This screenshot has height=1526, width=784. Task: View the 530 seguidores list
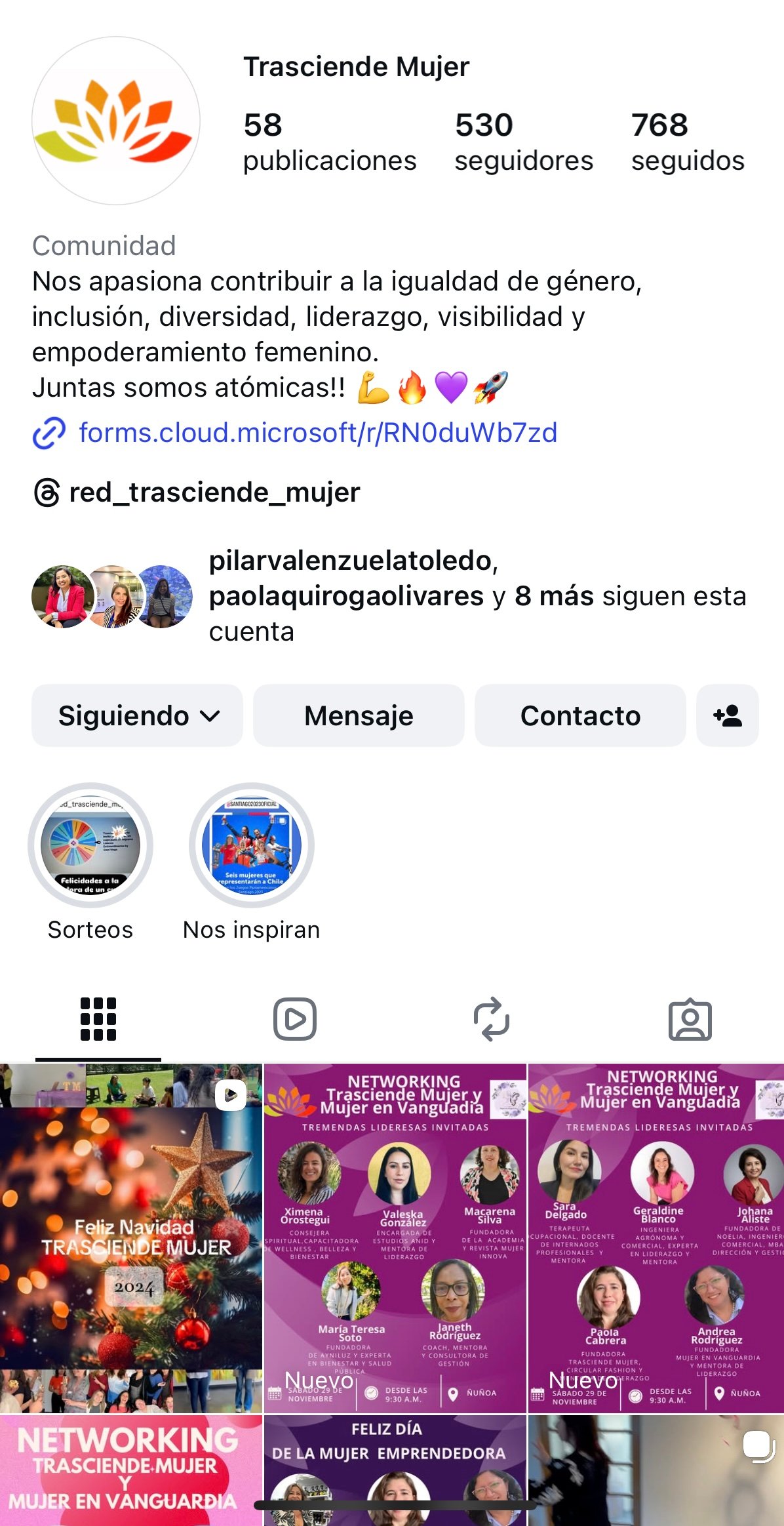(x=523, y=142)
